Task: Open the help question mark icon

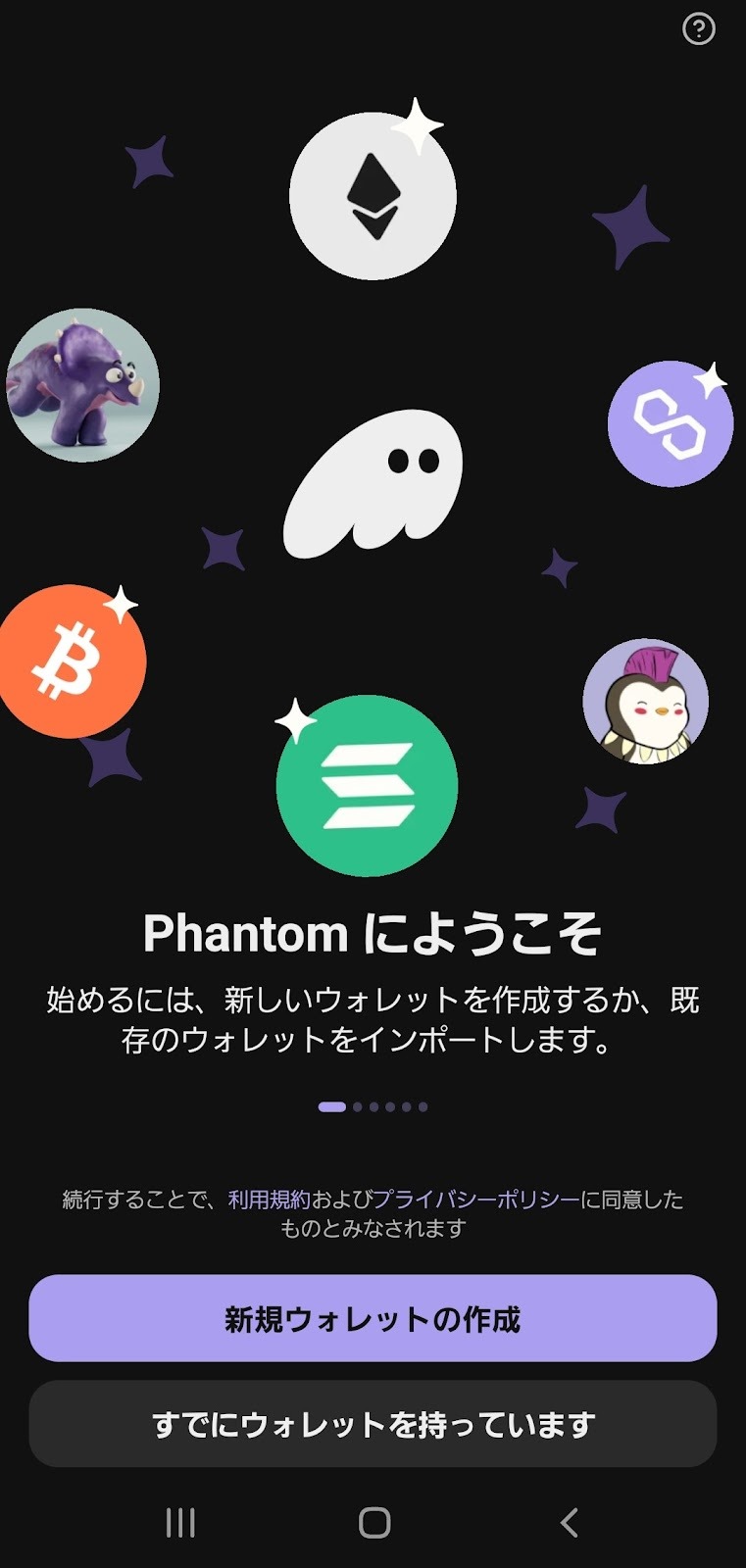Action: tap(698, 29)
